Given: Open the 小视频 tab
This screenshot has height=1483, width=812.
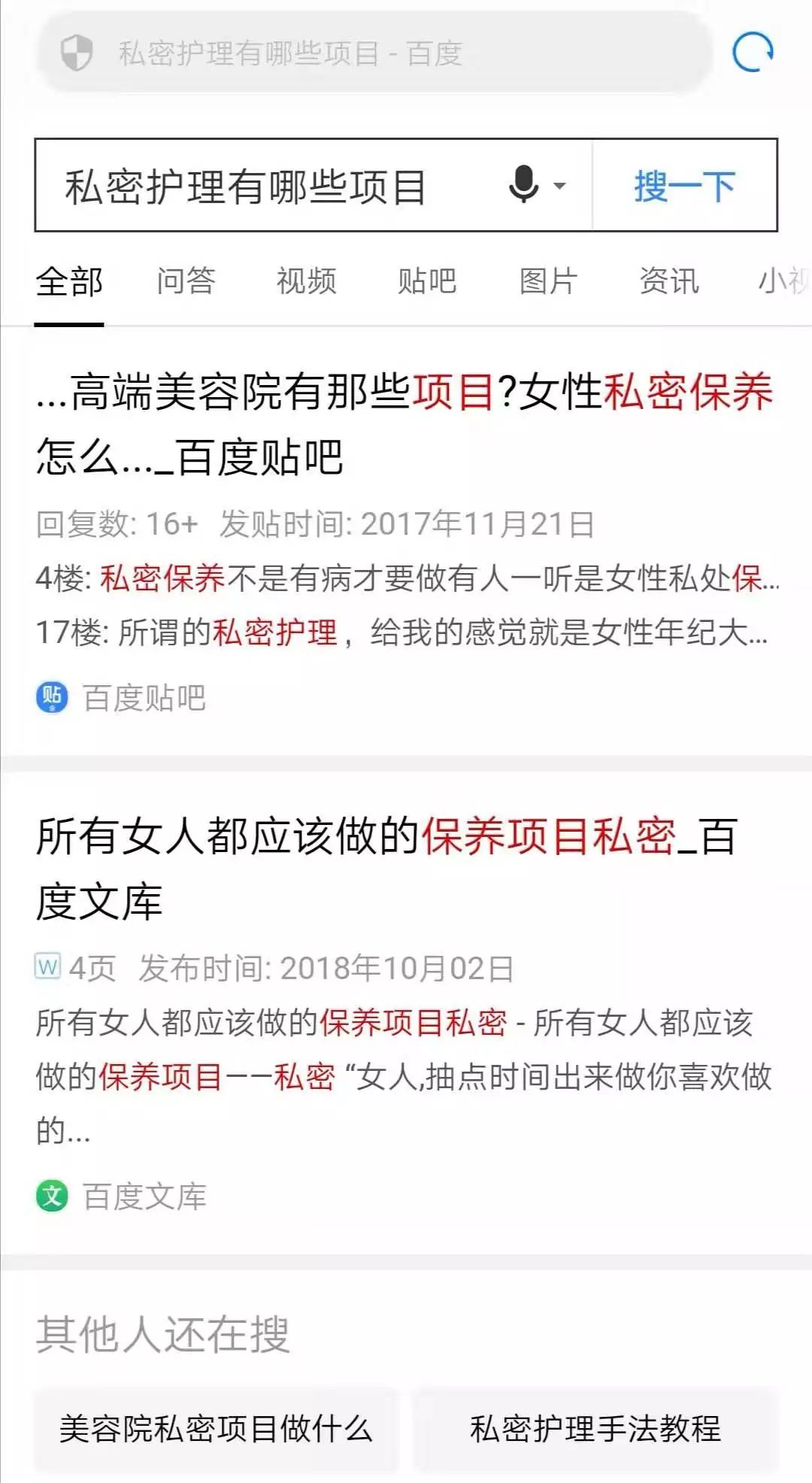Looking at the screenshot, I should click(786, 281).
